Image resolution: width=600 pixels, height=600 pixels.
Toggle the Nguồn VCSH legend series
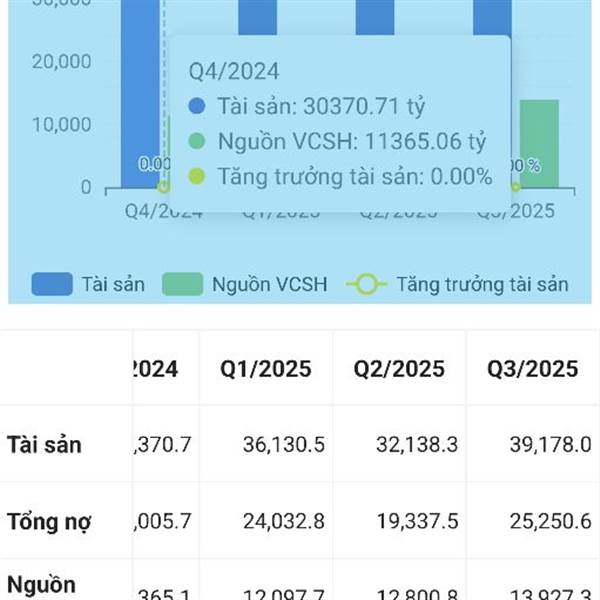click(245, 284)
